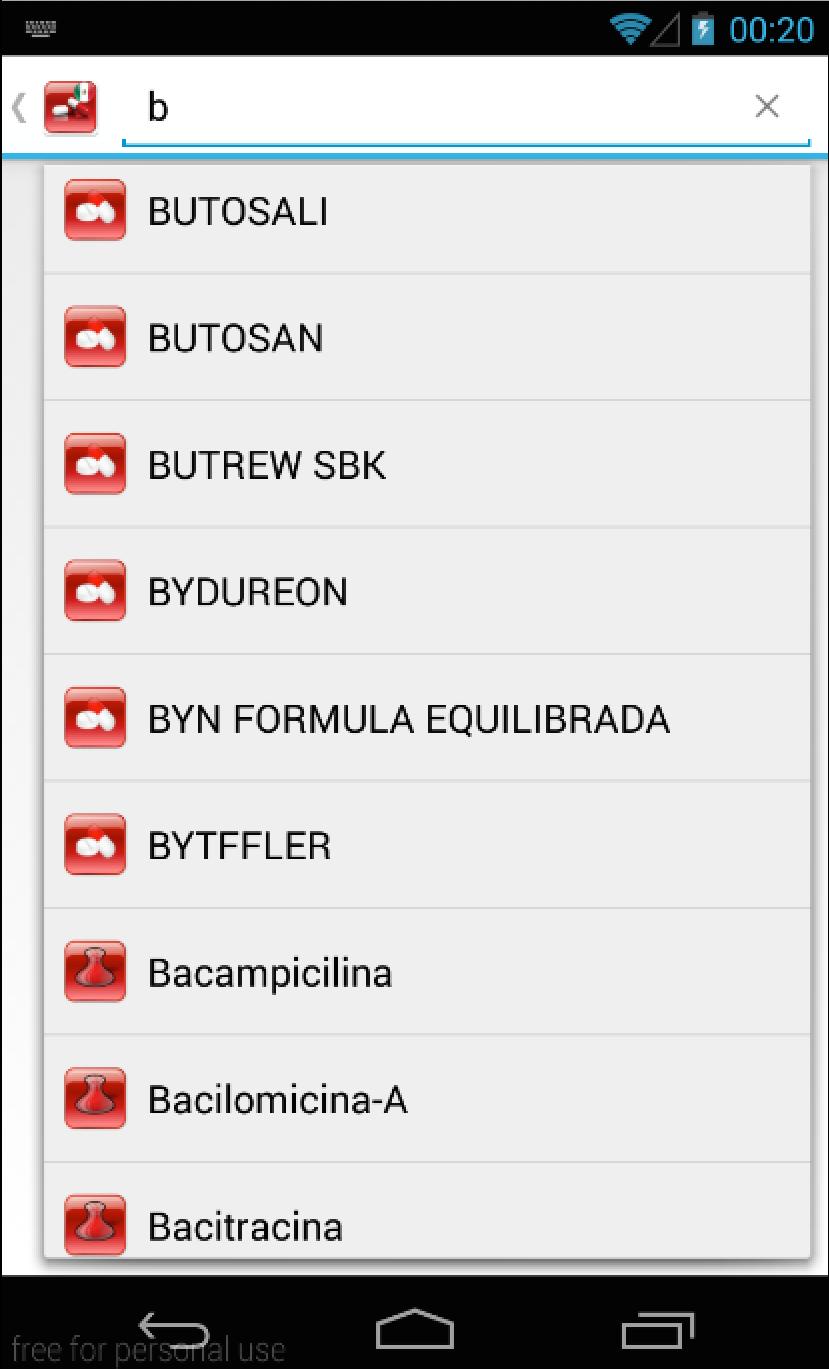The image size is (829, 1369).
Task: Click the pill icon beside BUTOSALI
Action: coord(94,210)
